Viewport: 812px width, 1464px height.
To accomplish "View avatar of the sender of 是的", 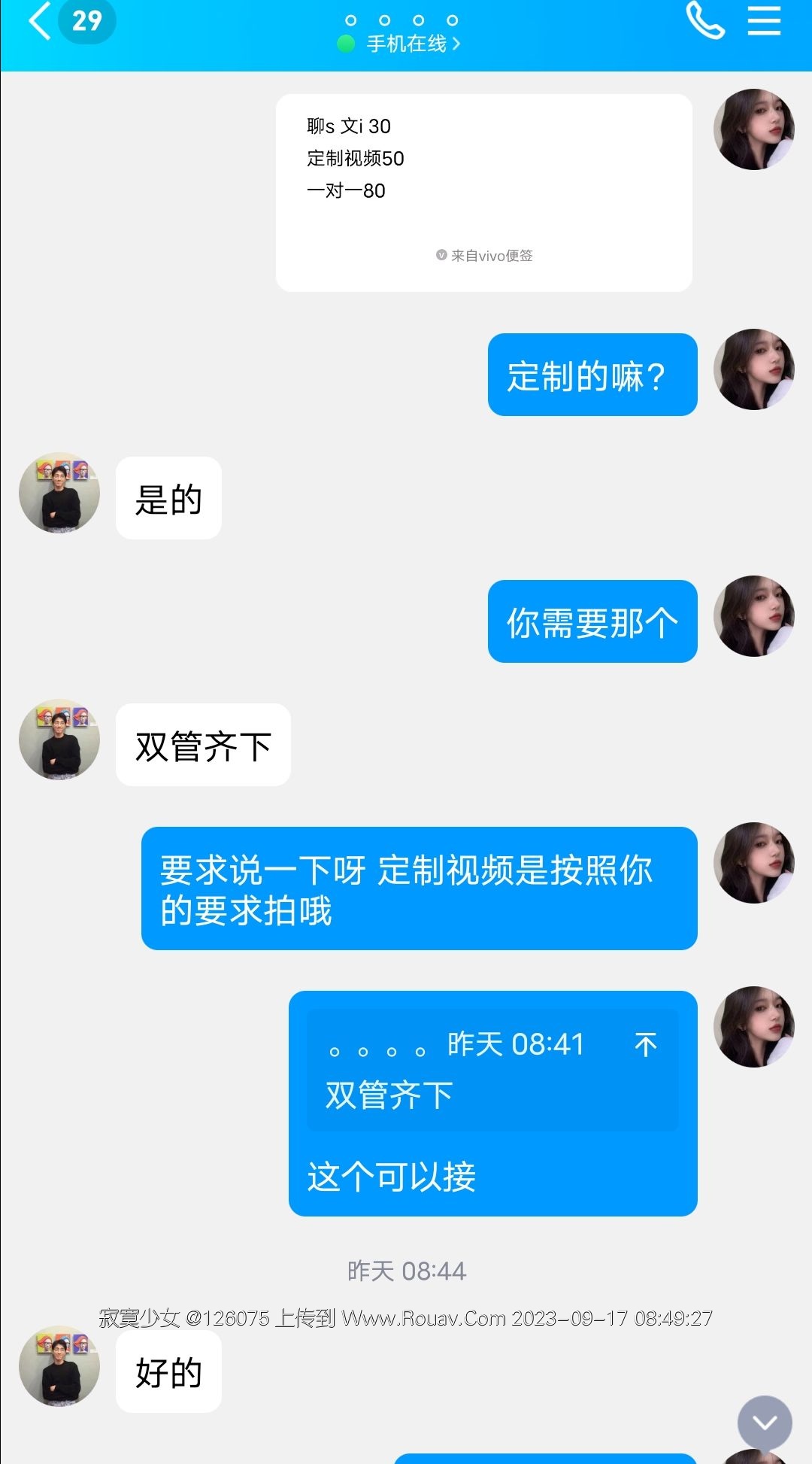I will tap(59, 493).
